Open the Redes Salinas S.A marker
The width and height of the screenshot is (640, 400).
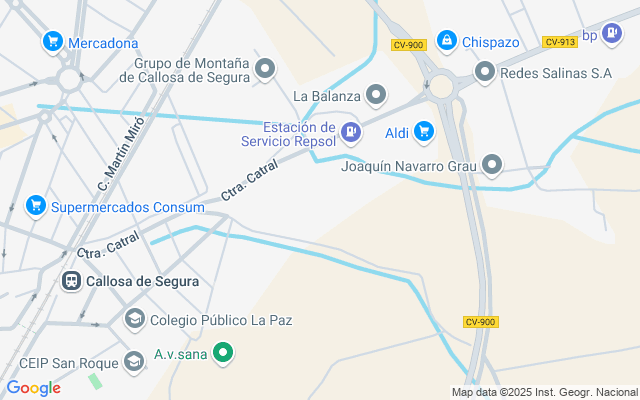tap(485, 71)
